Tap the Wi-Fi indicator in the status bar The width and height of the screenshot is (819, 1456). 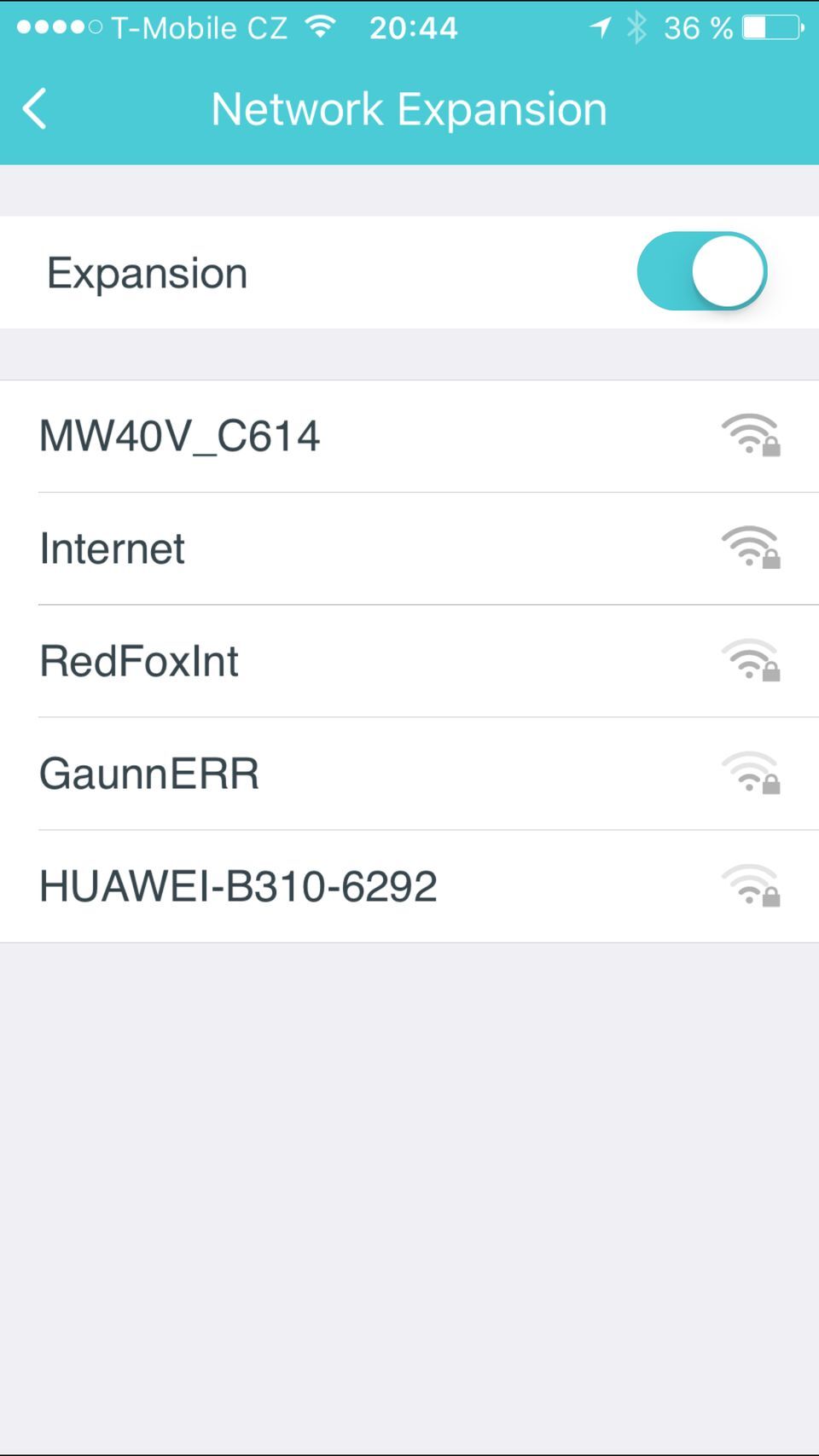click(322, 26)
